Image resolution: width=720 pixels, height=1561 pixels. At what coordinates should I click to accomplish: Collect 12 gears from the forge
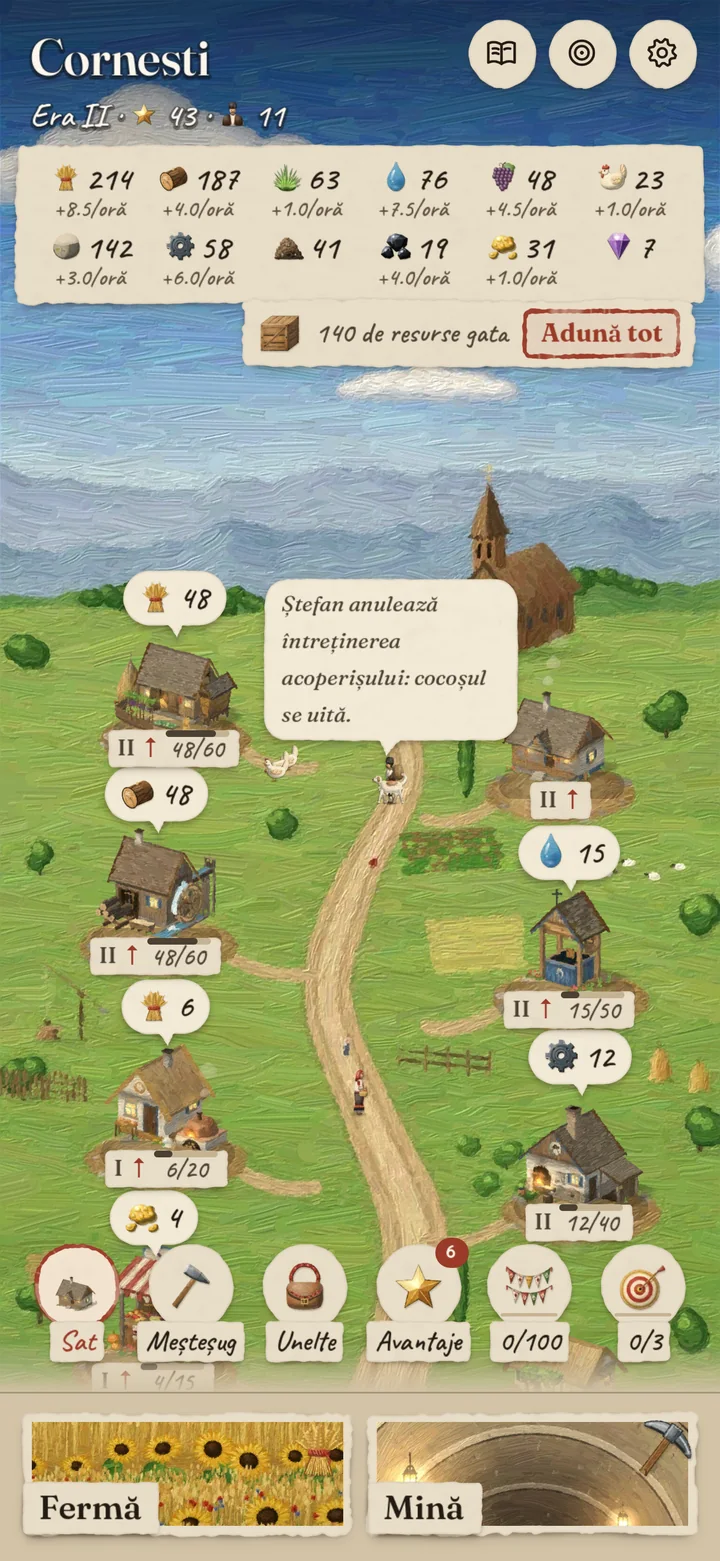click(580, 1057)
